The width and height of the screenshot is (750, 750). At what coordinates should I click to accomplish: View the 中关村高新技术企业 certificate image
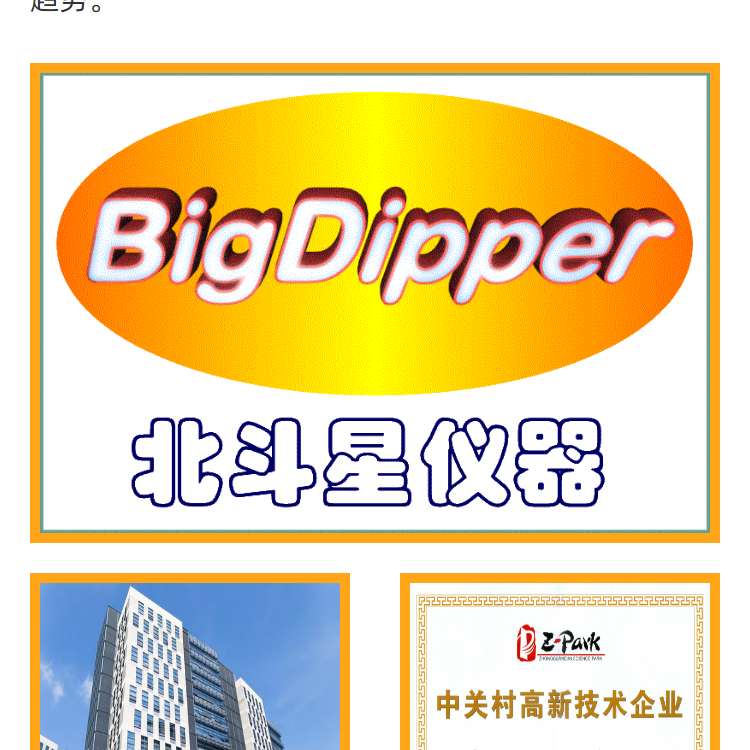(x=560, y=662)
